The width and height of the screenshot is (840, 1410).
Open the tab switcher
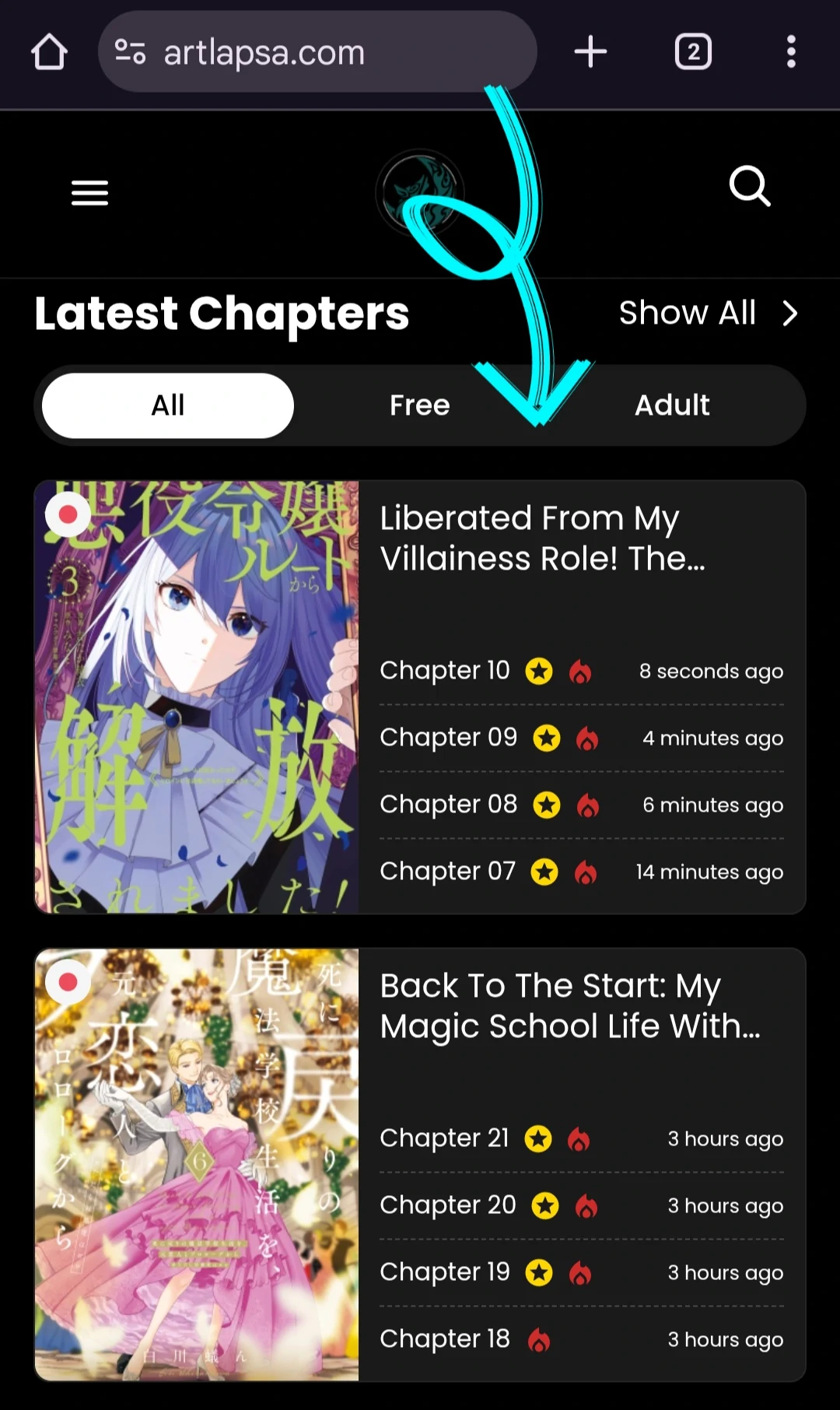[x=692, y=52]
